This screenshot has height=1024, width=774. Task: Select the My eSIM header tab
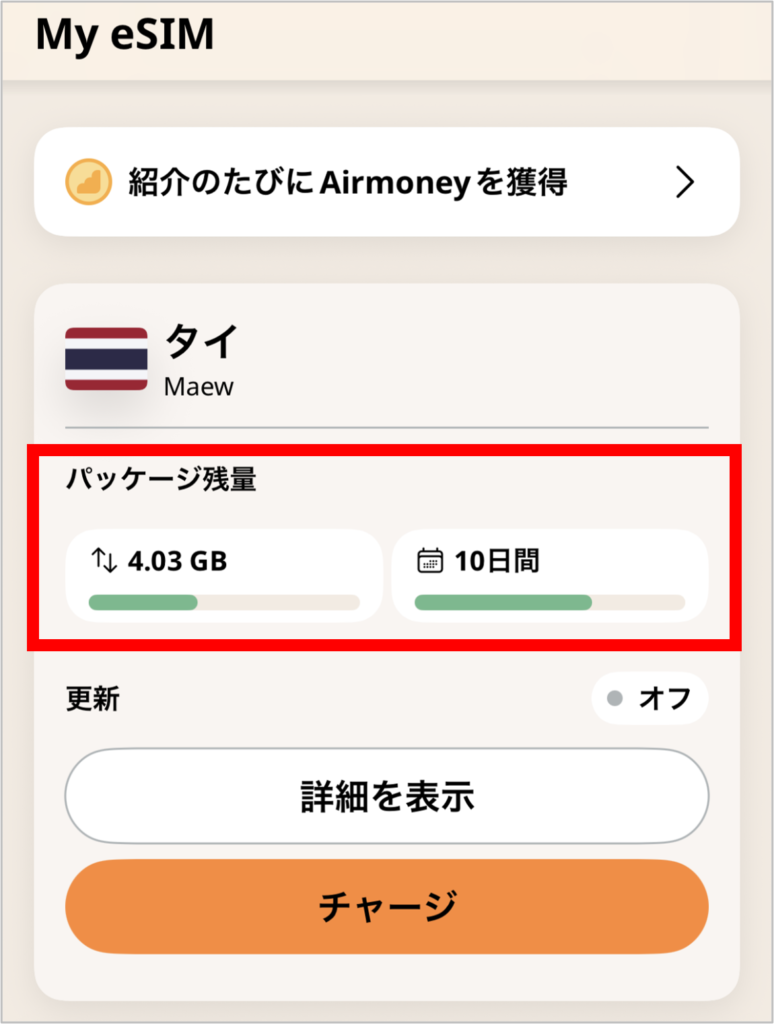[124, 34]
